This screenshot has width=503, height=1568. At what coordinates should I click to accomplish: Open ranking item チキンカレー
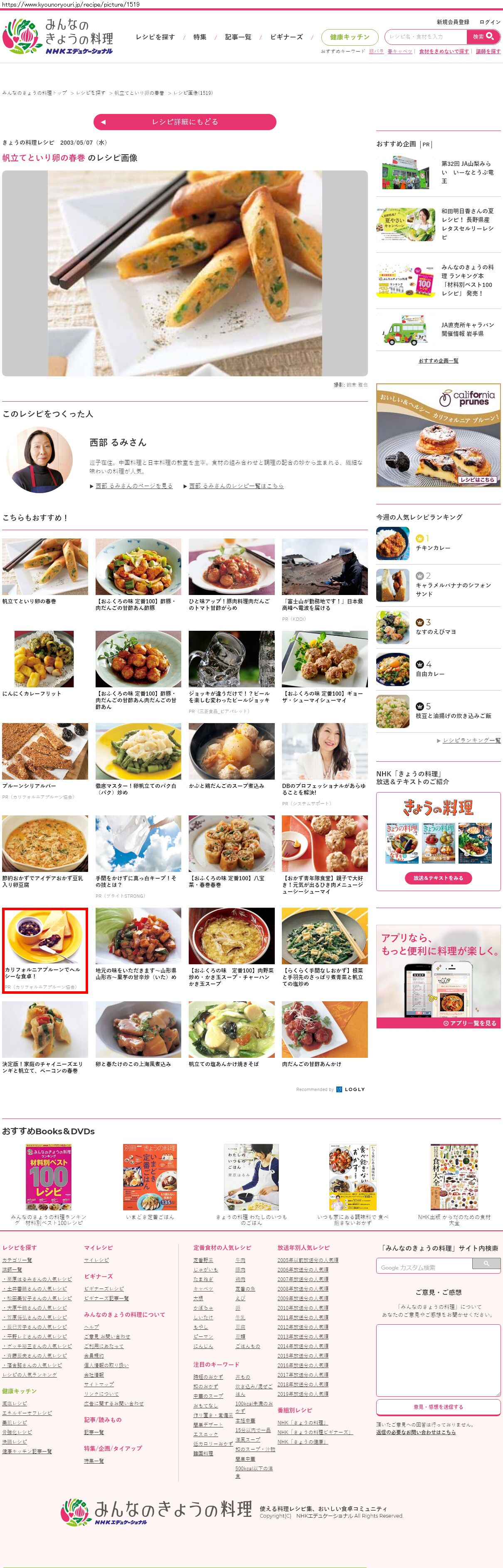[x=432, y=548]
